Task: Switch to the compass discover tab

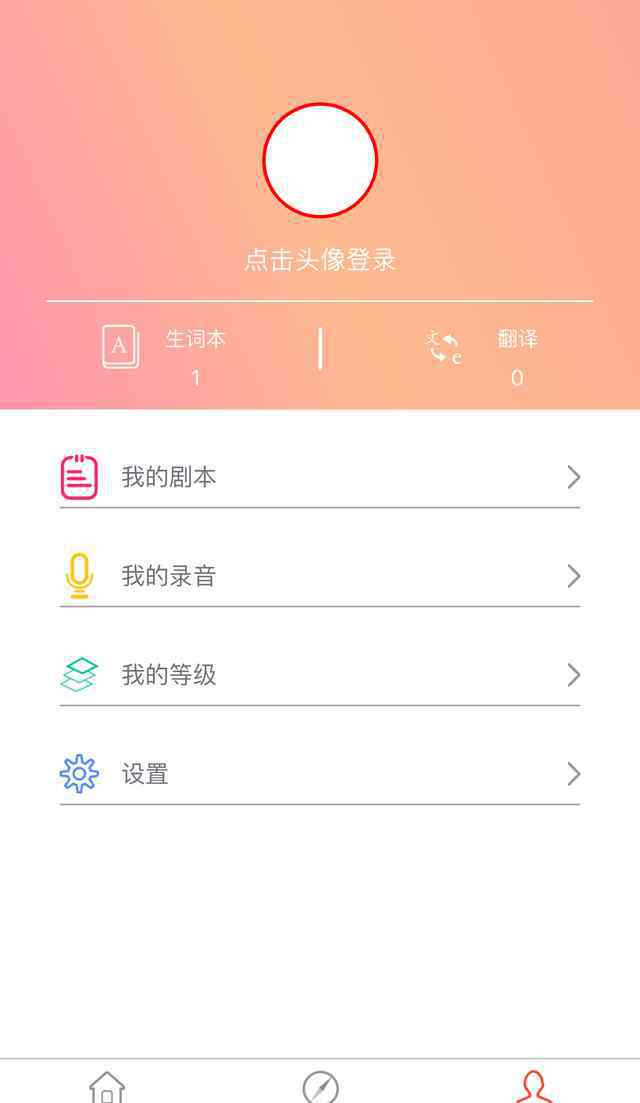Action: (320, 1087)
